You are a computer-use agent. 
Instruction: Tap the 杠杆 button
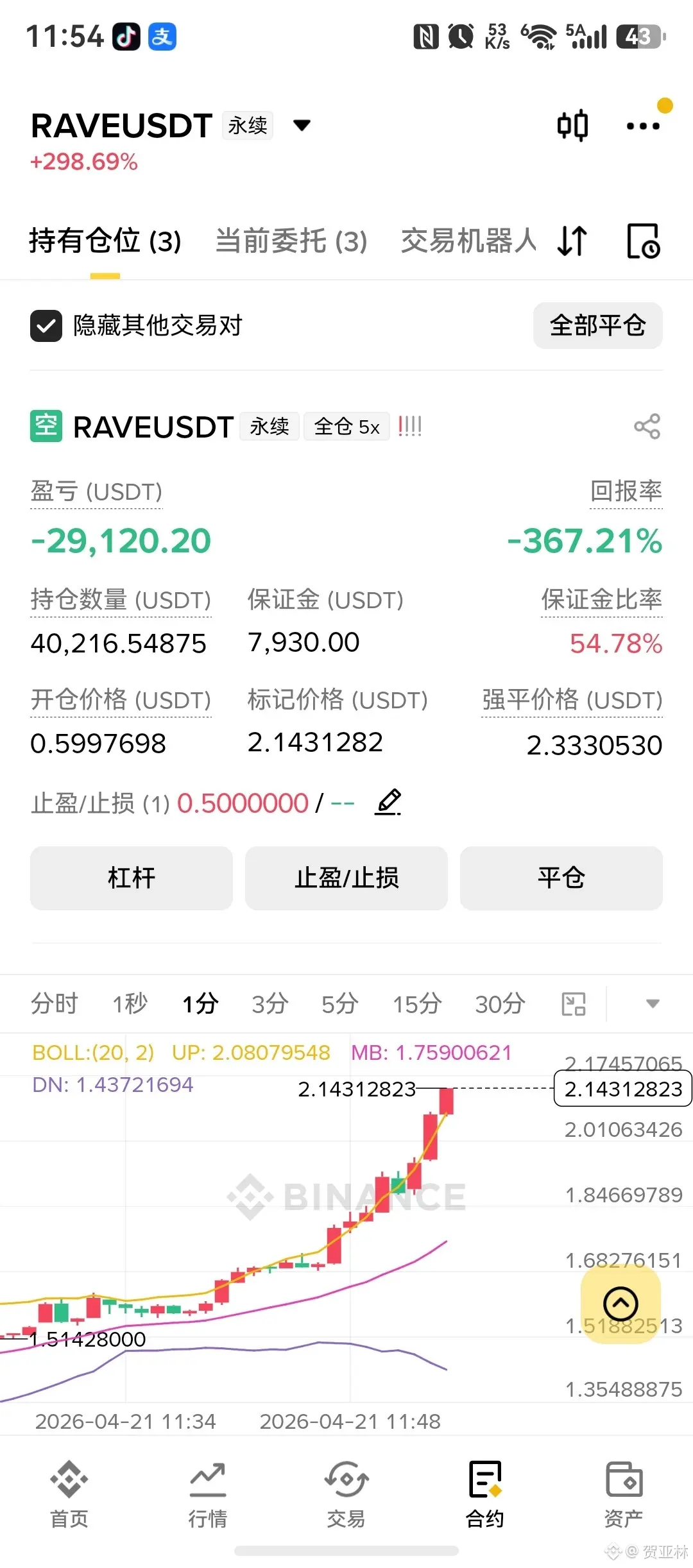(132, 878)
